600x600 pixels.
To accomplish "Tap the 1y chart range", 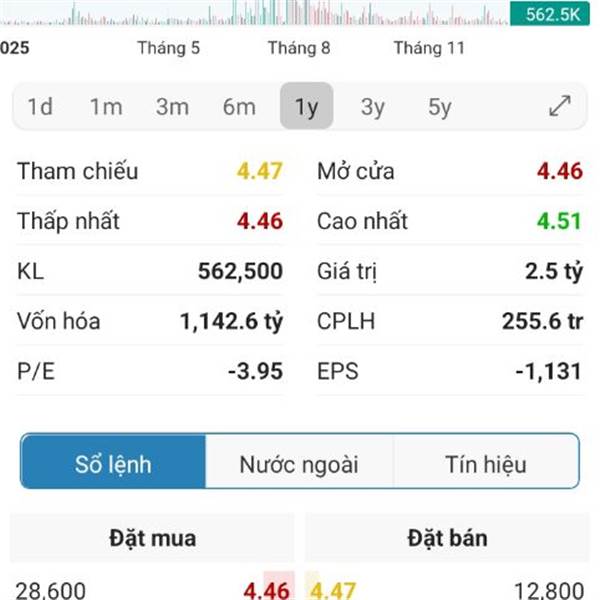I will coord(306,107).
